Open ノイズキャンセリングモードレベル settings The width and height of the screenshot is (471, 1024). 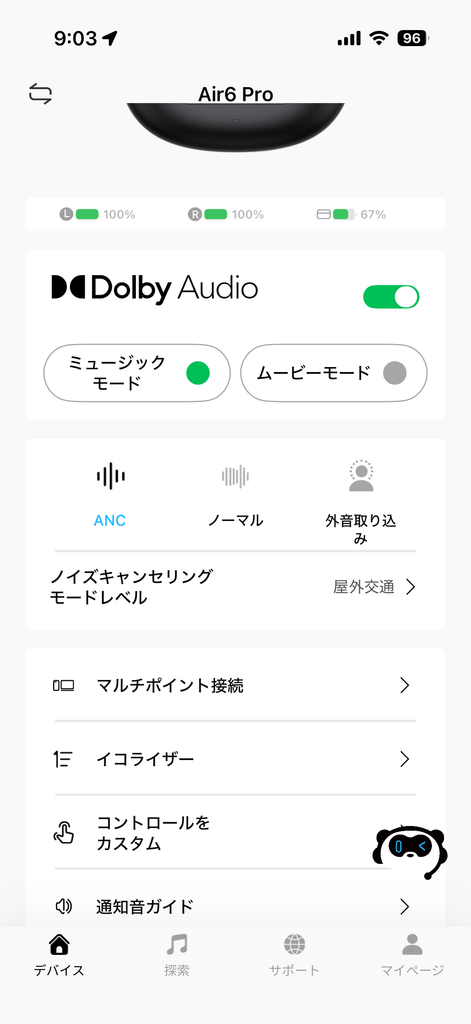[x=235, y=586]
